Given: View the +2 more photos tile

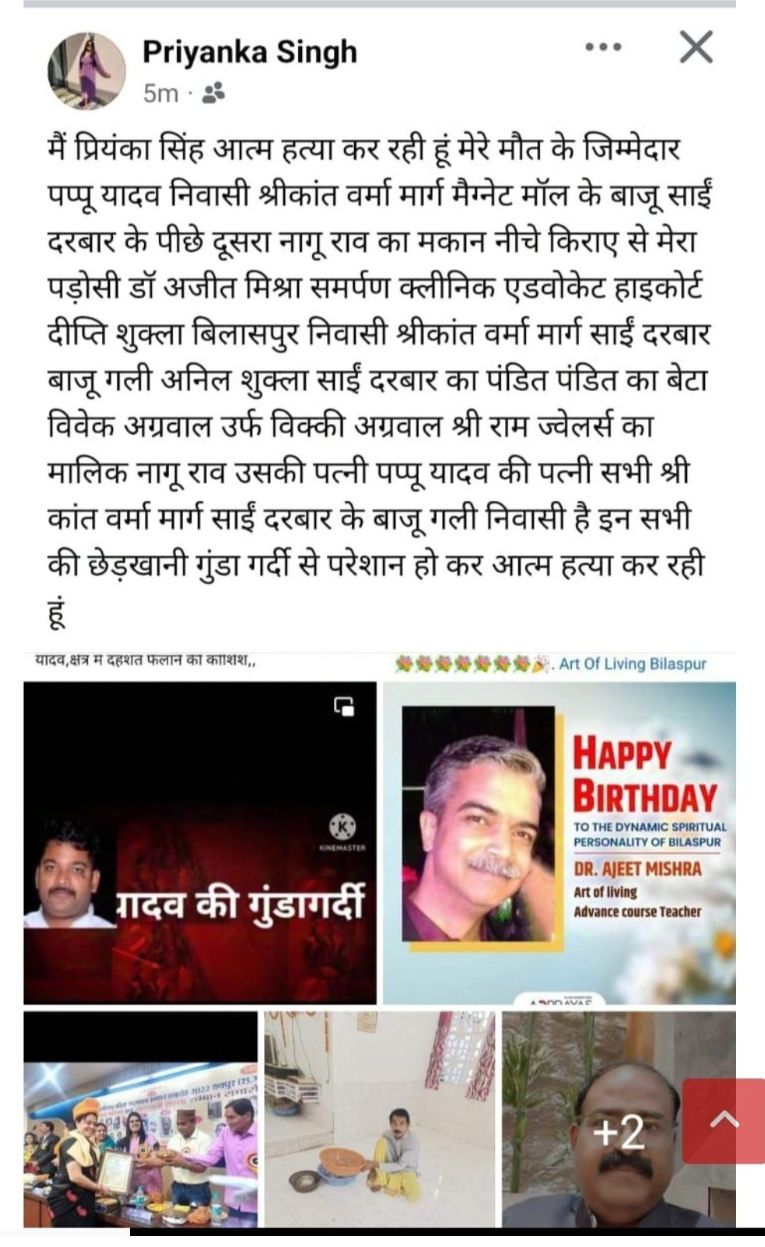Looking at the screenshot, I should pyautogui.click(x=600, y=1130).
